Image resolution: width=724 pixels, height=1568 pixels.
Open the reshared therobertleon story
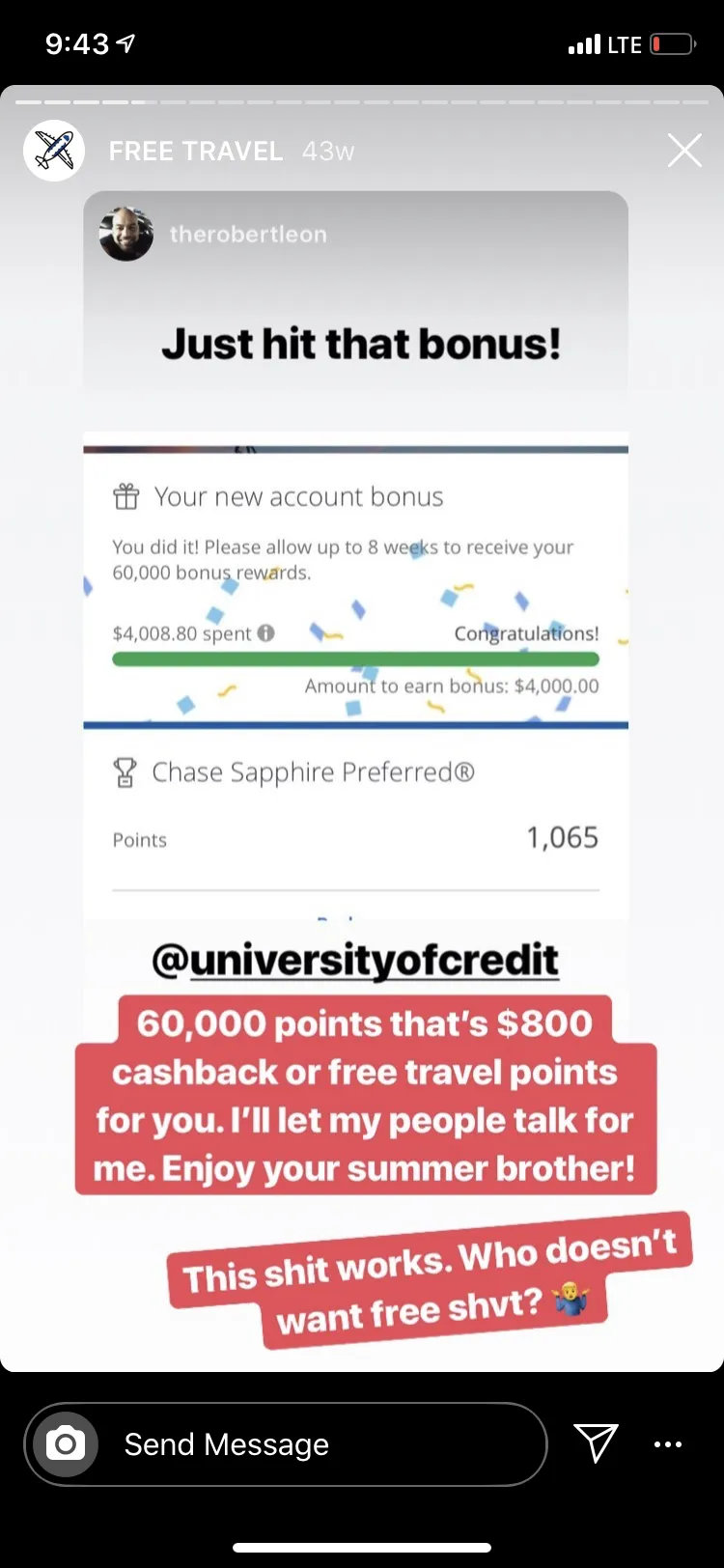(x=355, y=290)
